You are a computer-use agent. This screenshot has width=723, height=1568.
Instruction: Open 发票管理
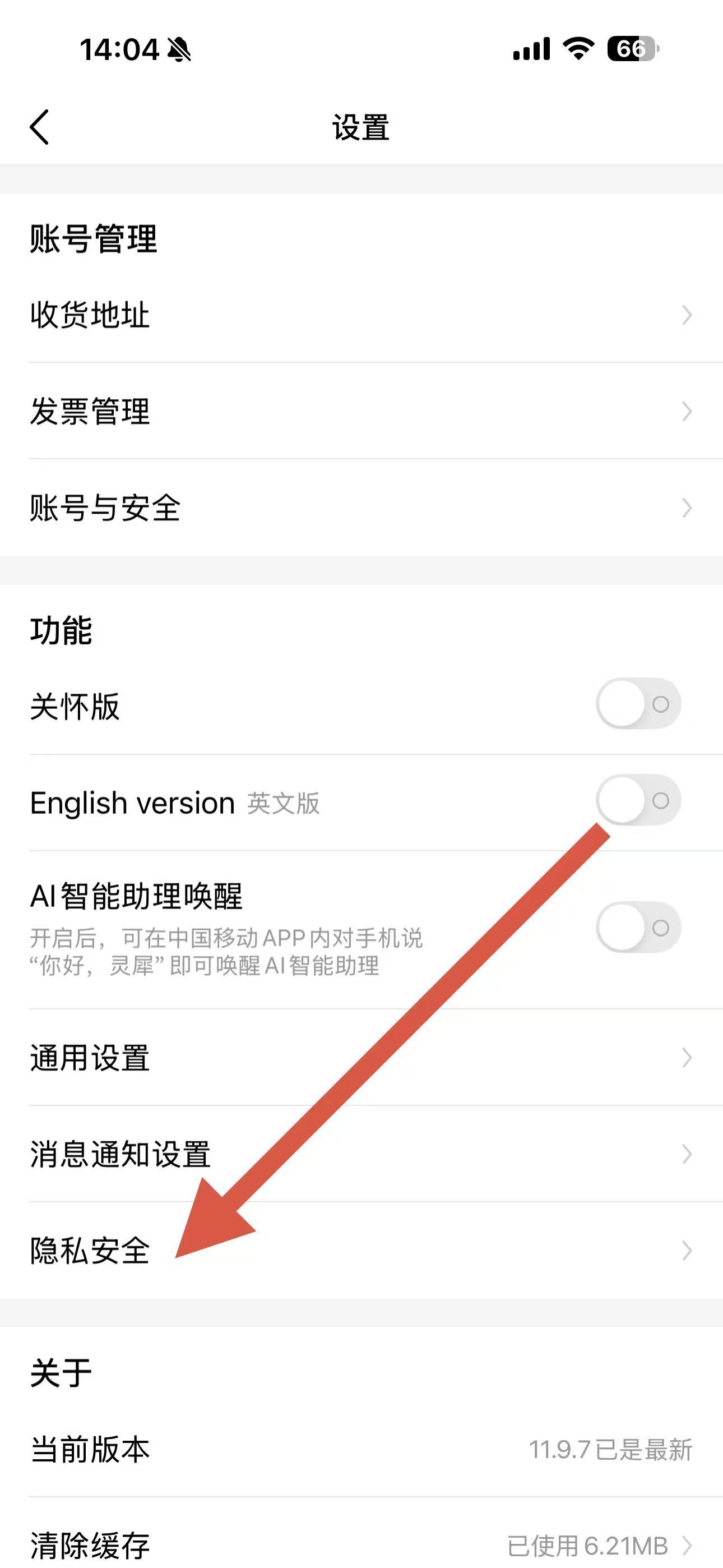[x=361, y=412]
